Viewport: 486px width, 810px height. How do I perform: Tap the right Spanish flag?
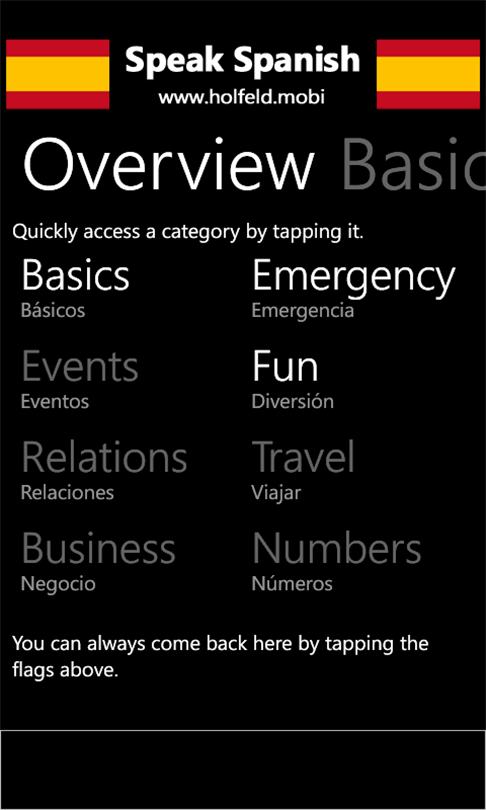(x=428, y=74)
